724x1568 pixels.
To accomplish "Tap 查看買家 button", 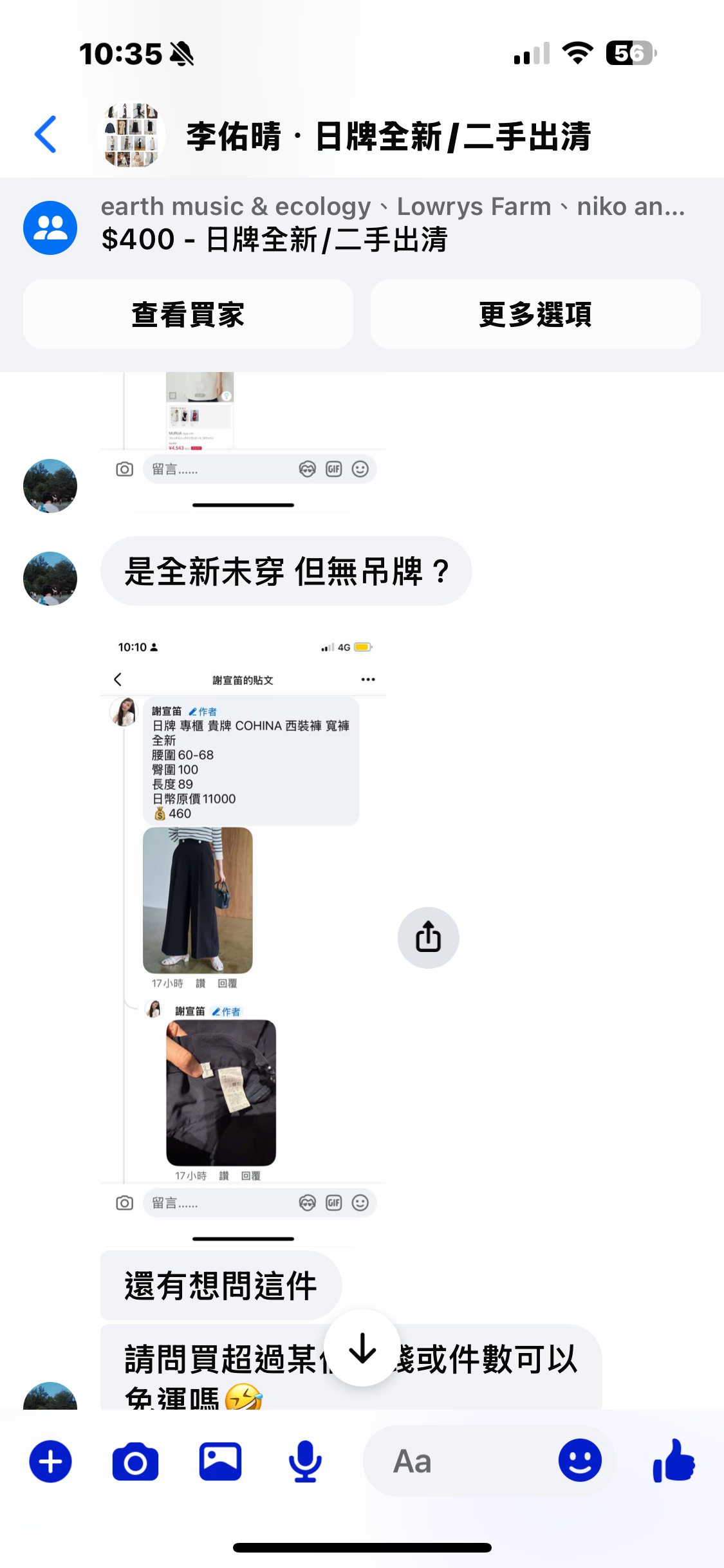I will [188, 315].
